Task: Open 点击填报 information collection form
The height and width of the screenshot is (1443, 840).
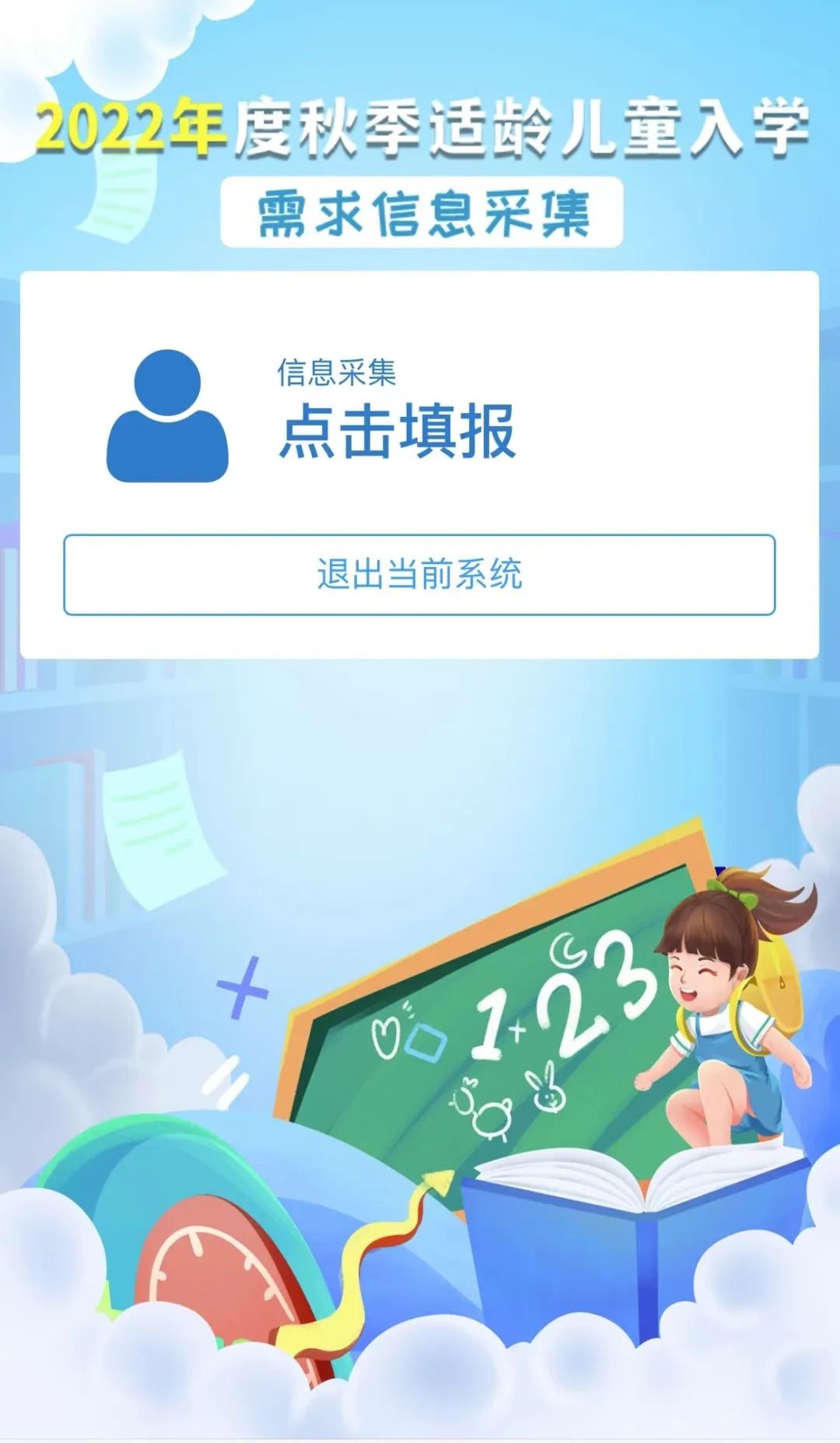Action: pos(397,431)
